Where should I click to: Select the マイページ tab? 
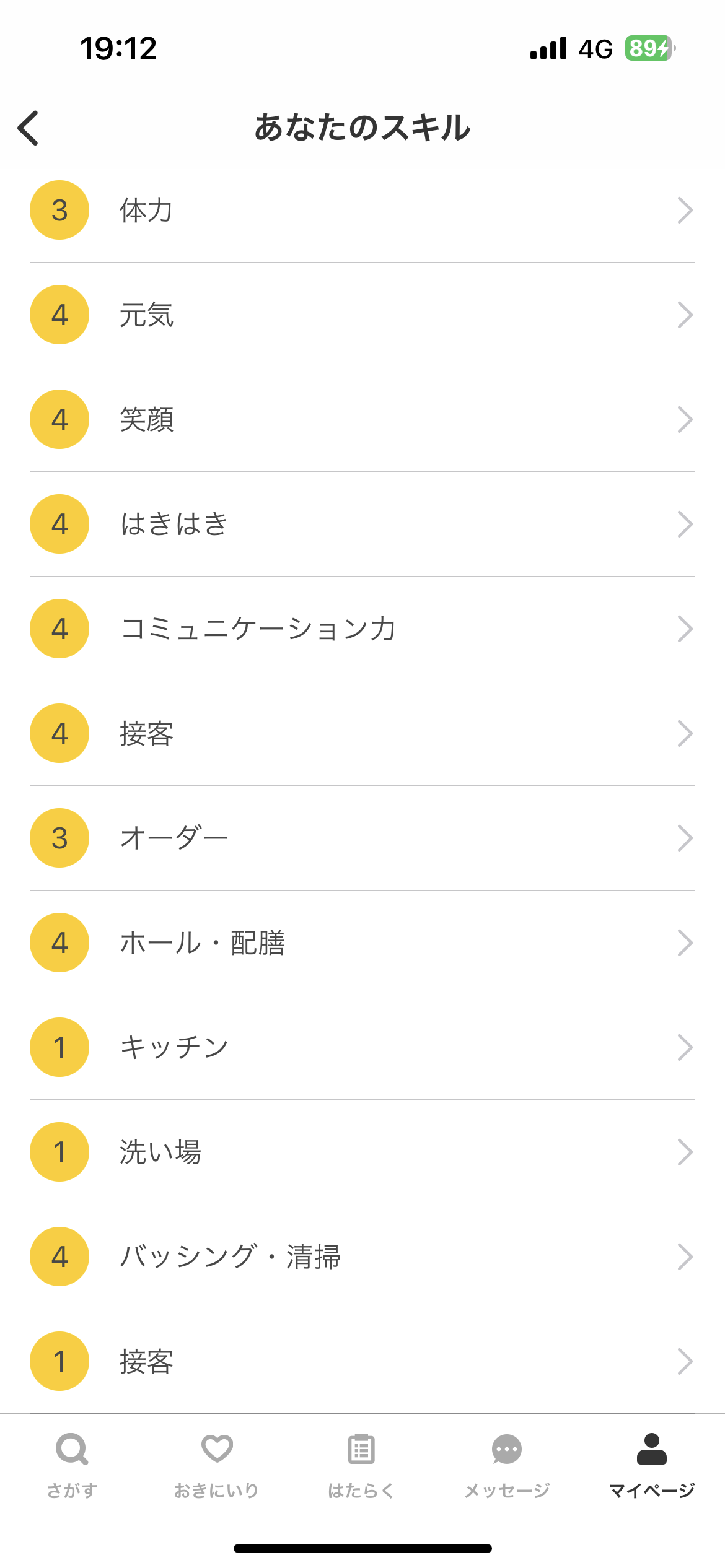pyautogui.click(x=652, y=1465)
